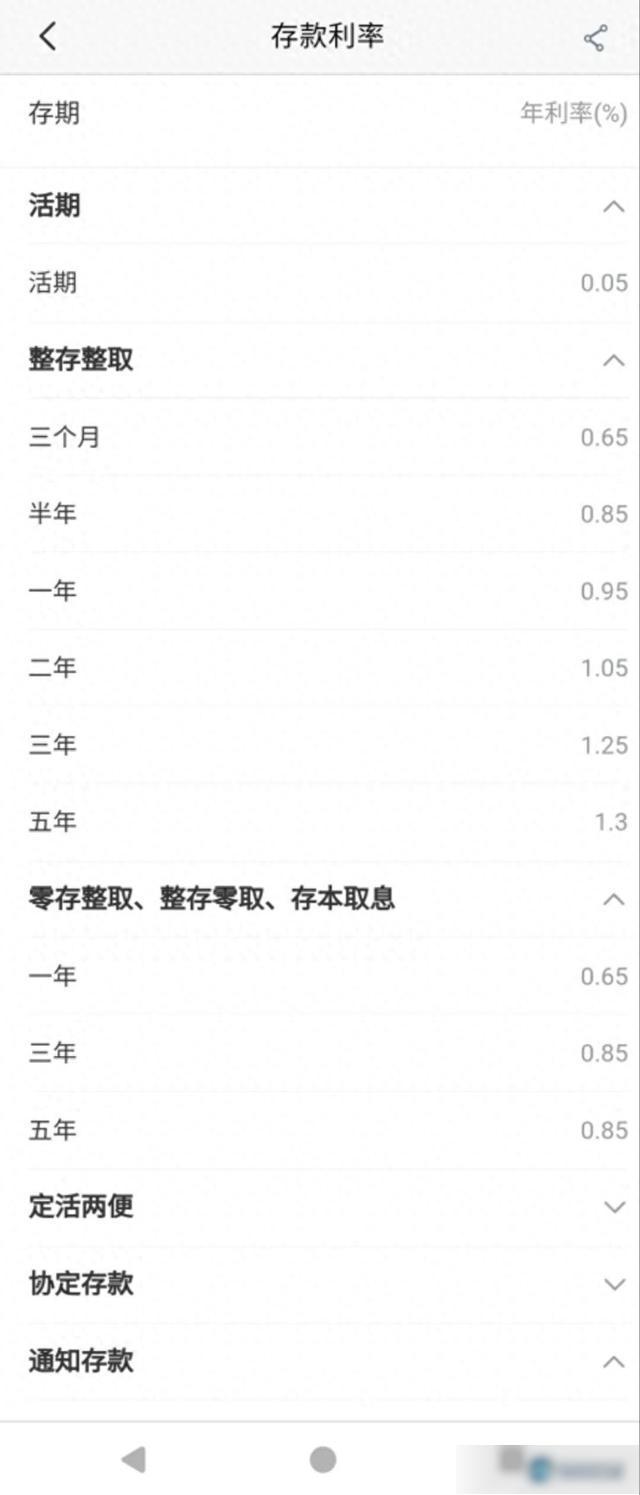
Task: Go back from the 存款利率 page
Action: 47,37
